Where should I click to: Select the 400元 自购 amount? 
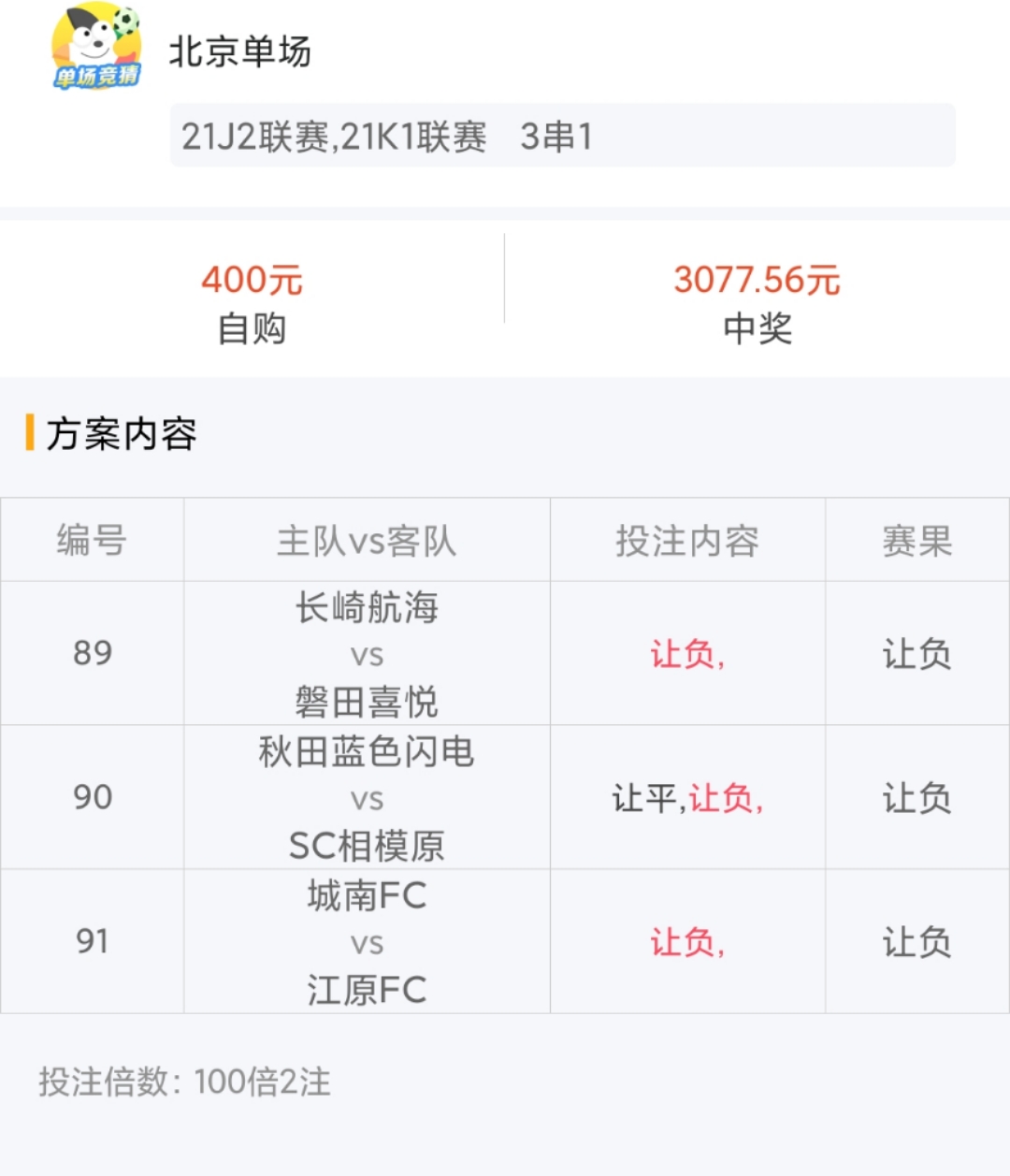252,299
